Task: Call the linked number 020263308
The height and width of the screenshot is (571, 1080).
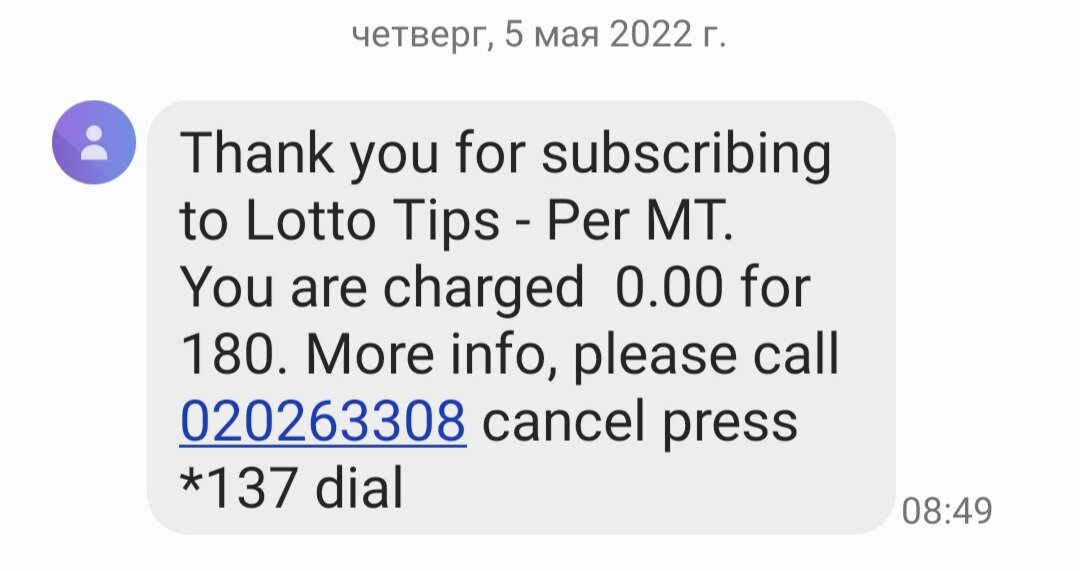Action: pos(322,422)
